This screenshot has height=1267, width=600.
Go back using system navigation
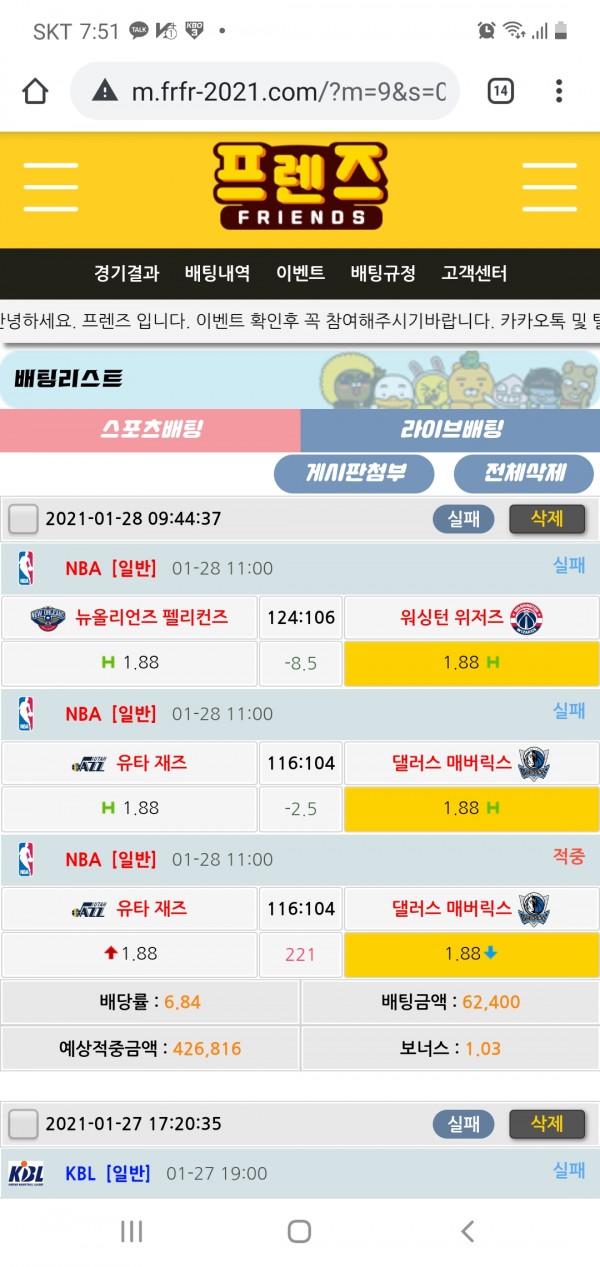tap(467, 1231)
